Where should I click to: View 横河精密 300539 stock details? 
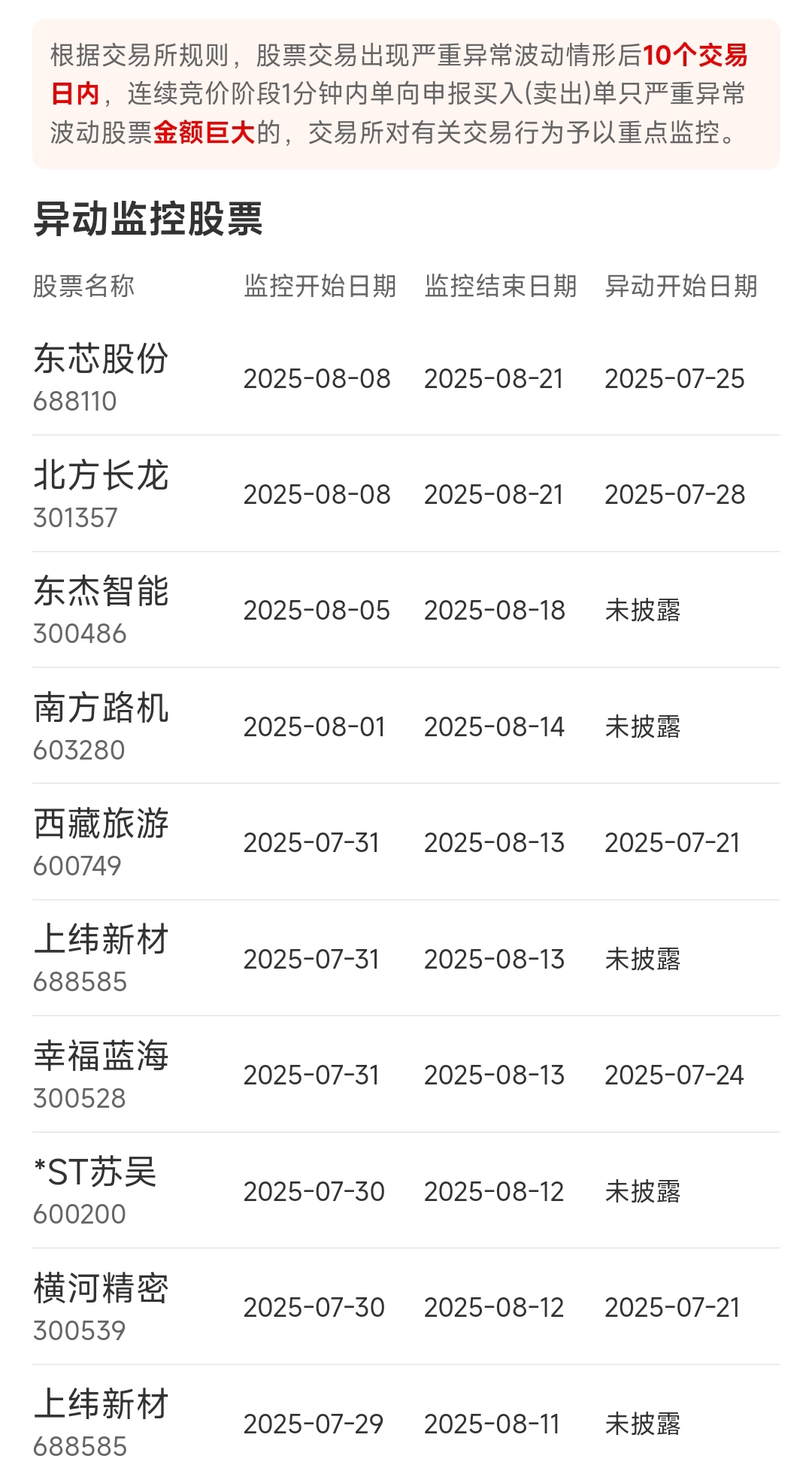tap(406, 1307)
